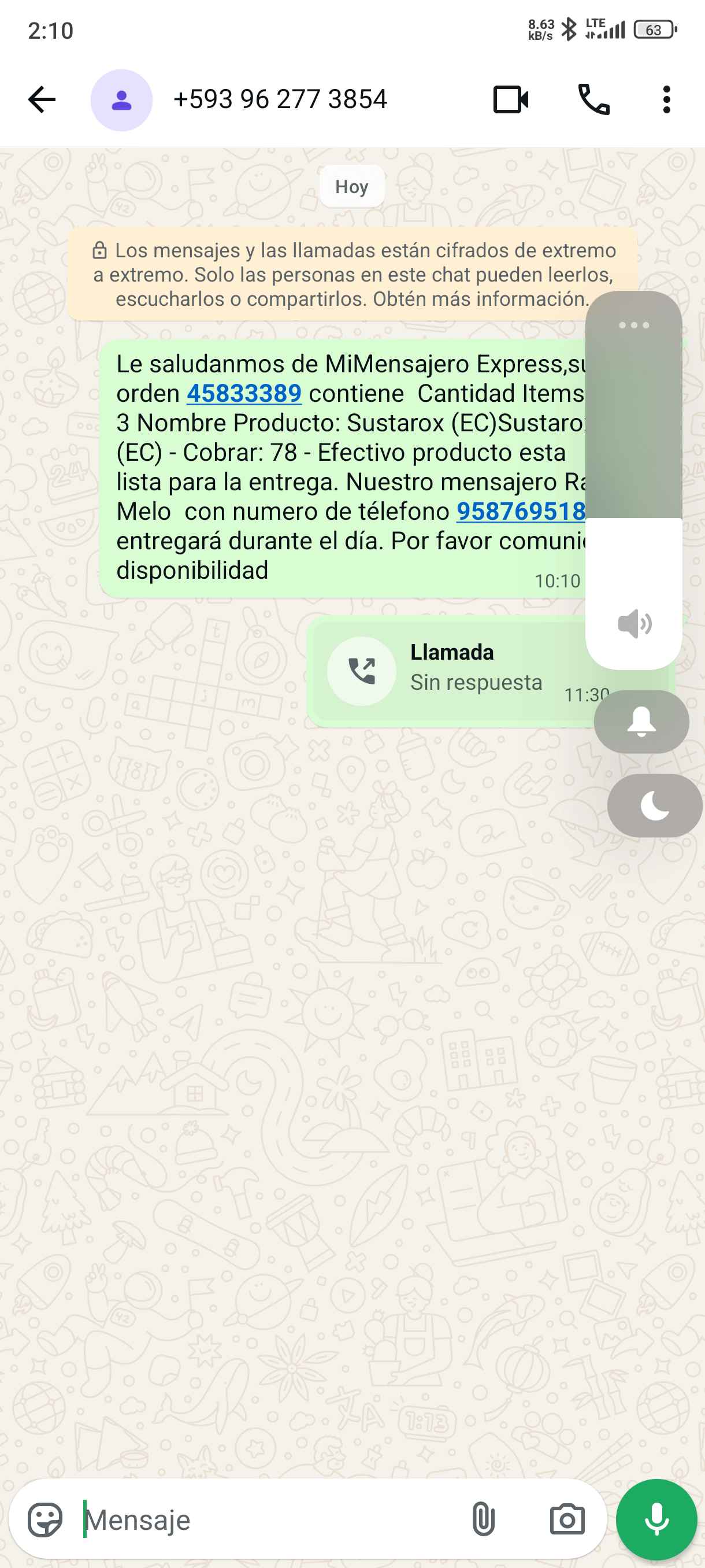Expand the volume panel's three-dot options
705x1568 pixels.
(634, 325)
